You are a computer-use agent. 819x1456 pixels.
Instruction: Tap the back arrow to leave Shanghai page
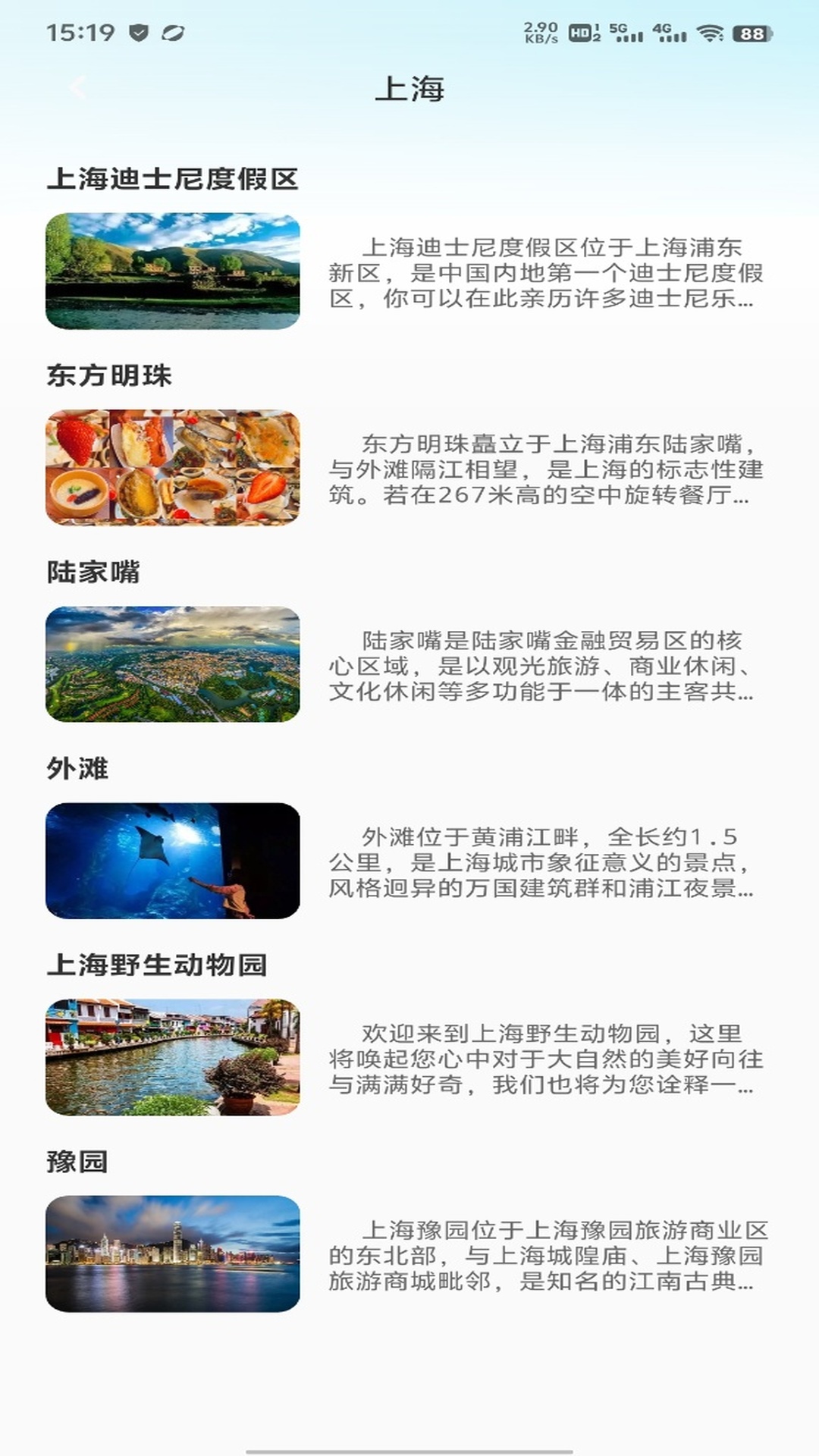(76, 87)
